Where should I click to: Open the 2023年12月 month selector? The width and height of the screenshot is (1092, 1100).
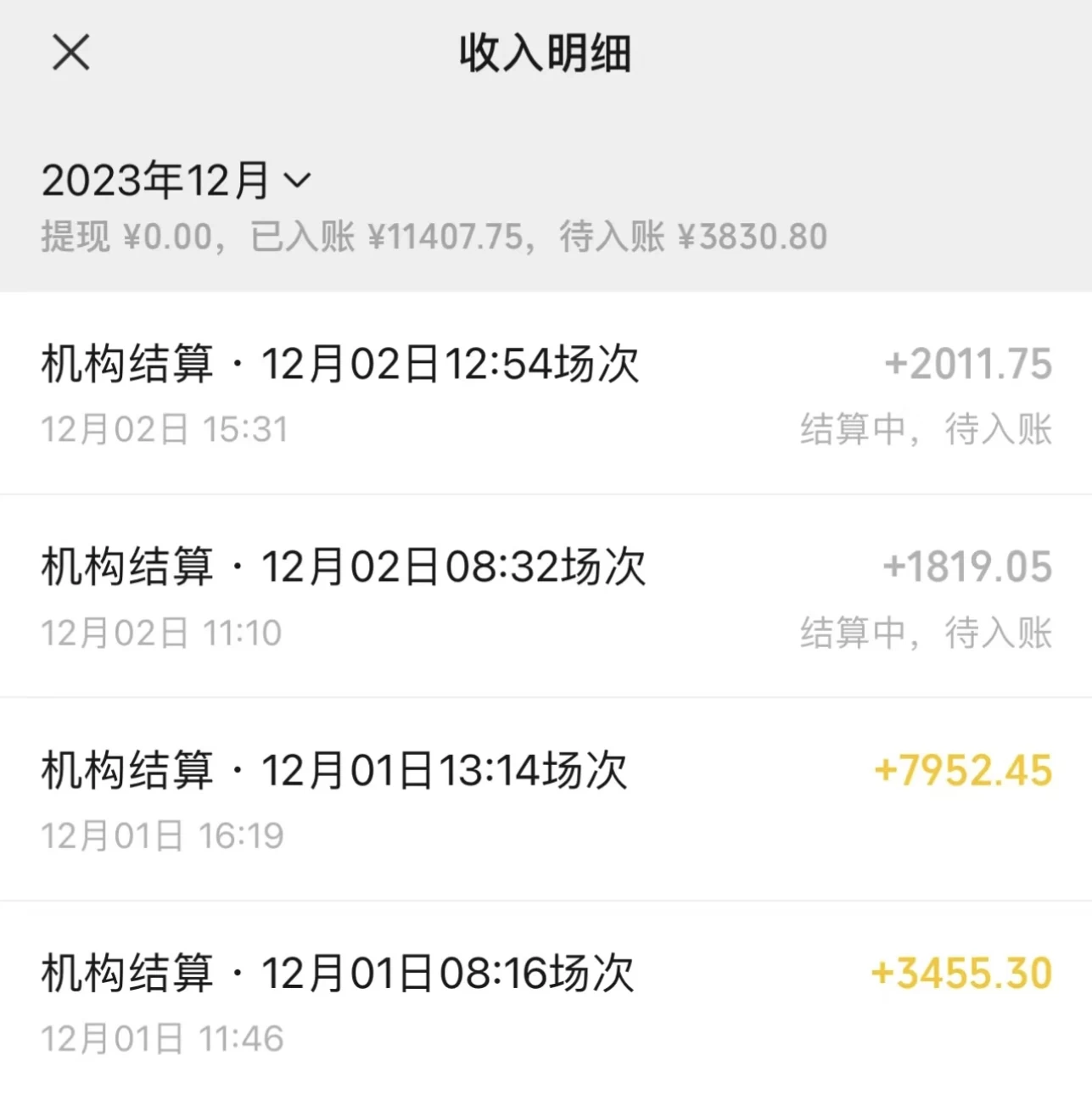pyautogui.click(x=157, y=178)
